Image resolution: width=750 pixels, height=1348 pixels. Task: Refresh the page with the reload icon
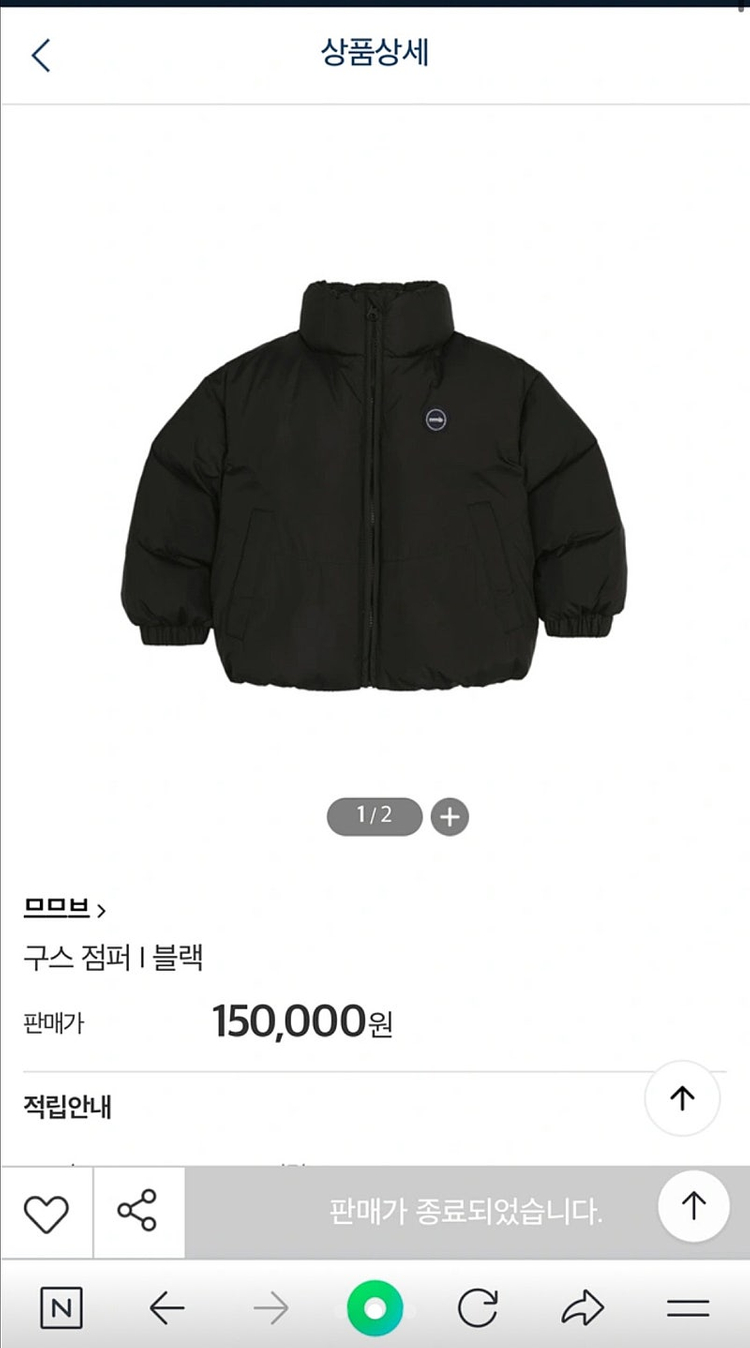(x=478, y=1305)
